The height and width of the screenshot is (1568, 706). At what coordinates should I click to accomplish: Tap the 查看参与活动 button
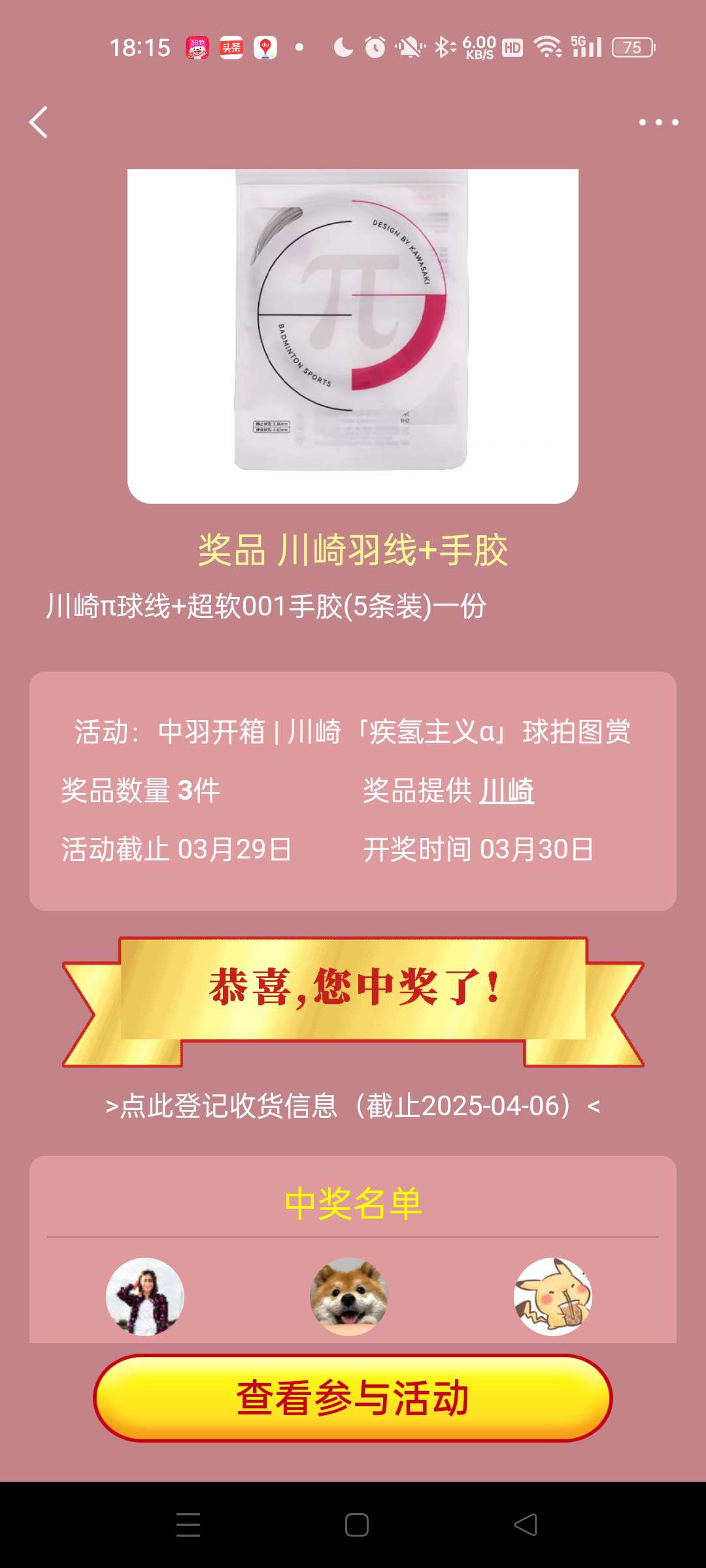(353, 1398)
